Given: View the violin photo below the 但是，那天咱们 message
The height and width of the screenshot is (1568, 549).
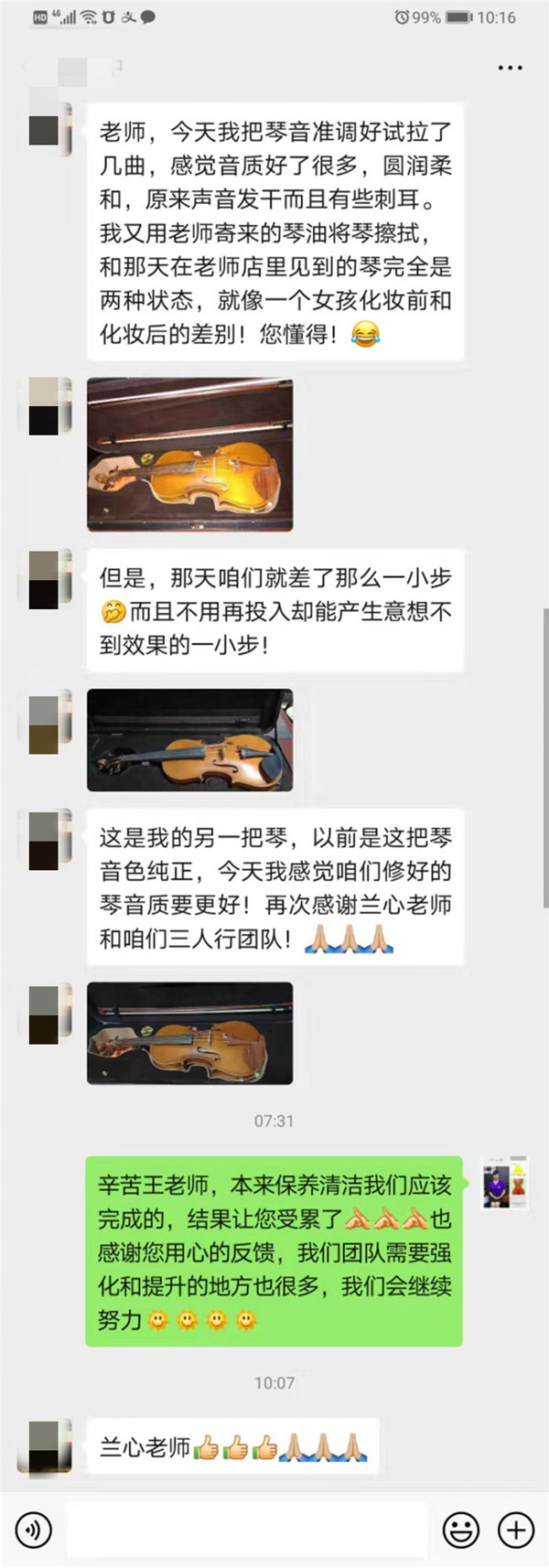Looking at the screenshot, I should coord(190,740).
